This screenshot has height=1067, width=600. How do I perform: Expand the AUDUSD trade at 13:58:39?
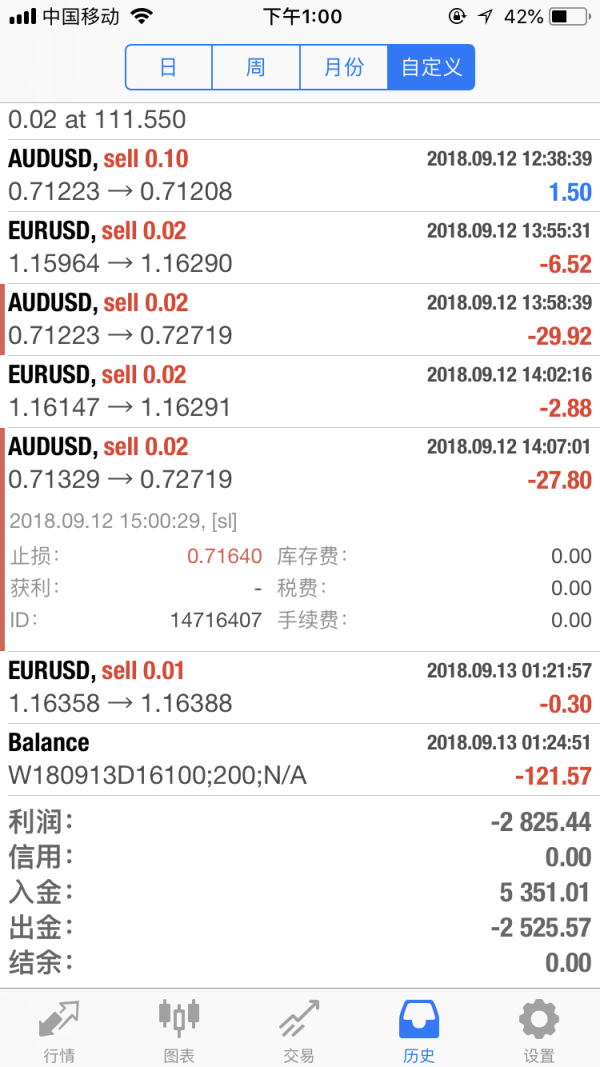click(300, 319)
